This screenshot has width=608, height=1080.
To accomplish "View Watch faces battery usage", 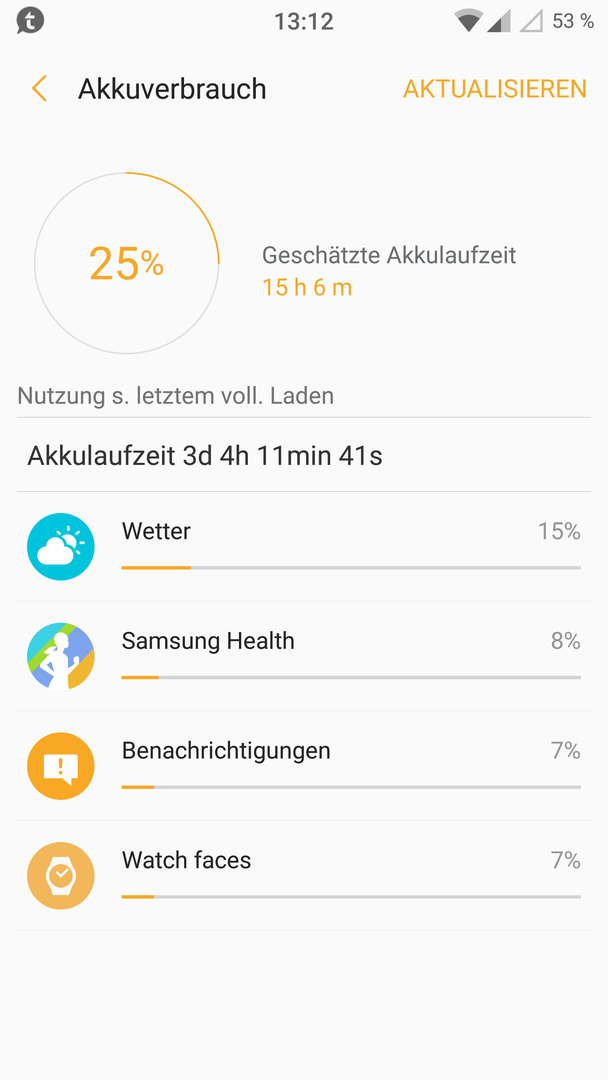I will pos(304,875).
